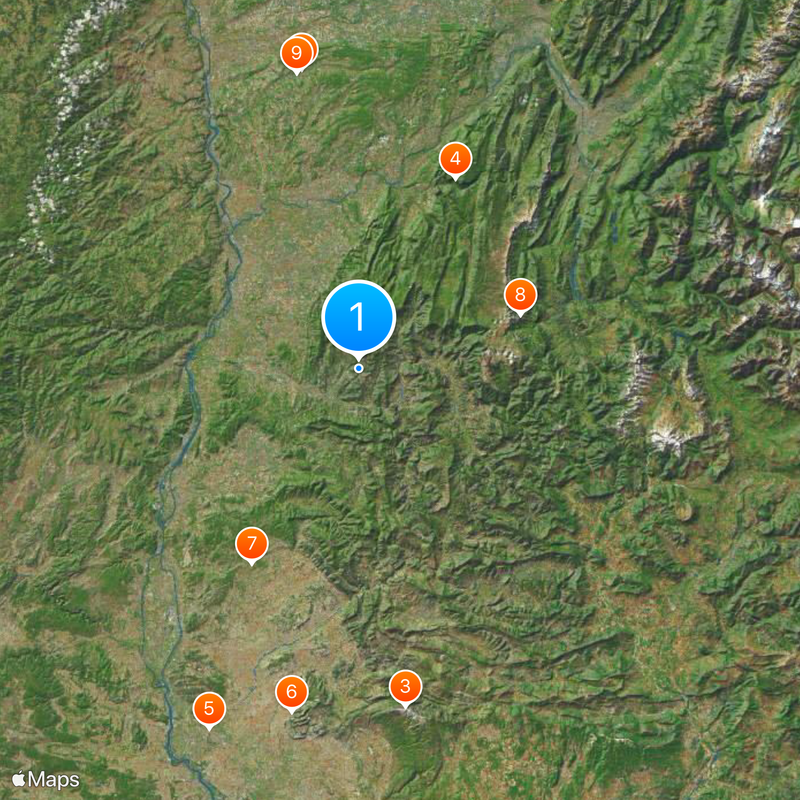The height and width of the screenshot is (800, 800).
Task: Tap map pin number 9
Action: pyautogui.click(x=296, y=53)
